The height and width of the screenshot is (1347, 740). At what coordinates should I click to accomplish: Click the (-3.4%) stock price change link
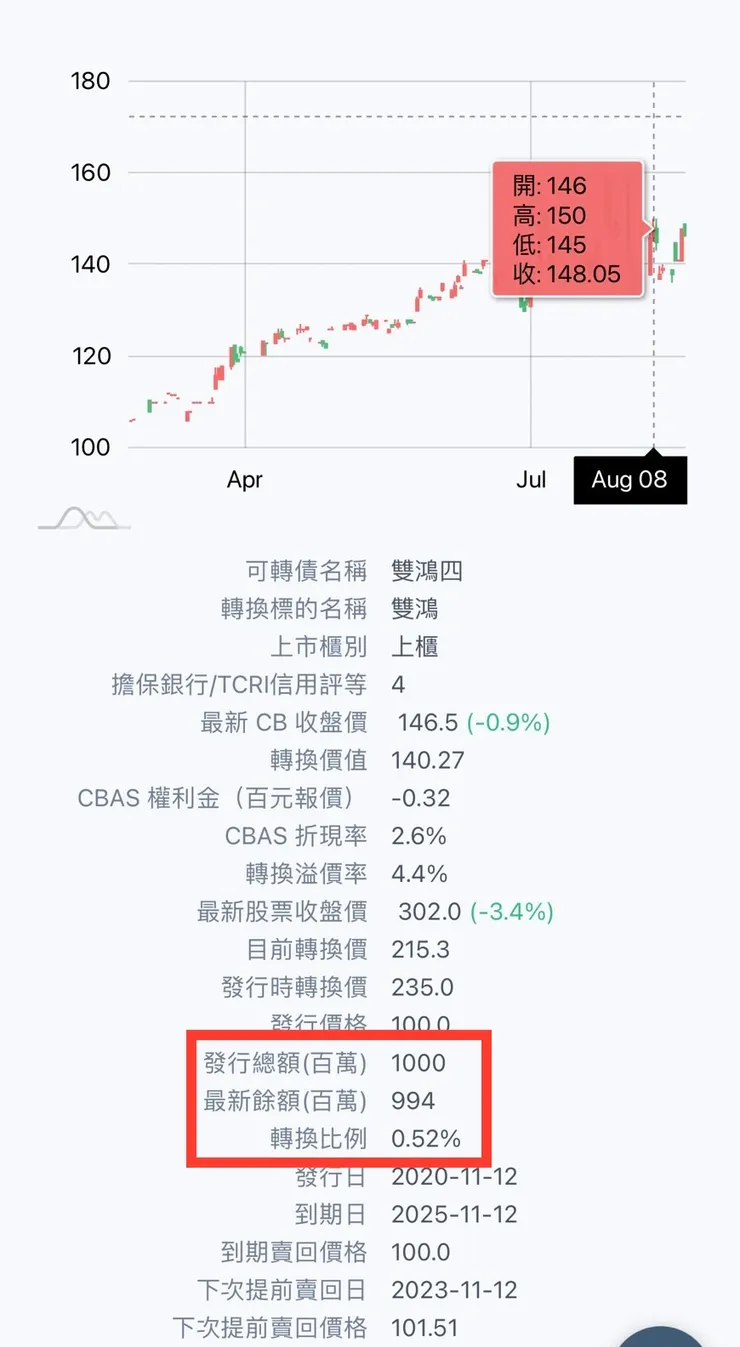[512, 911]
